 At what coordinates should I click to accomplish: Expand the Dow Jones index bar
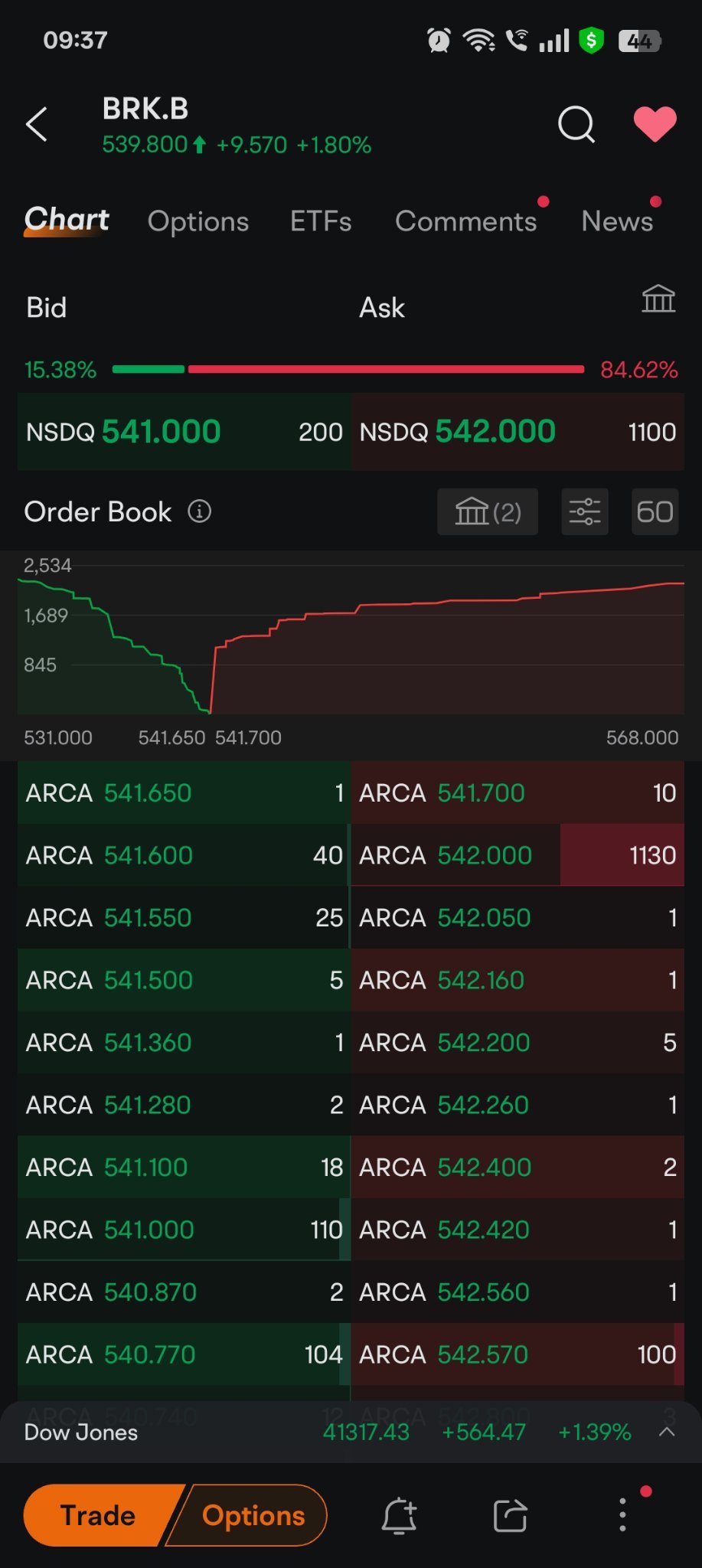coord(667,1432)
